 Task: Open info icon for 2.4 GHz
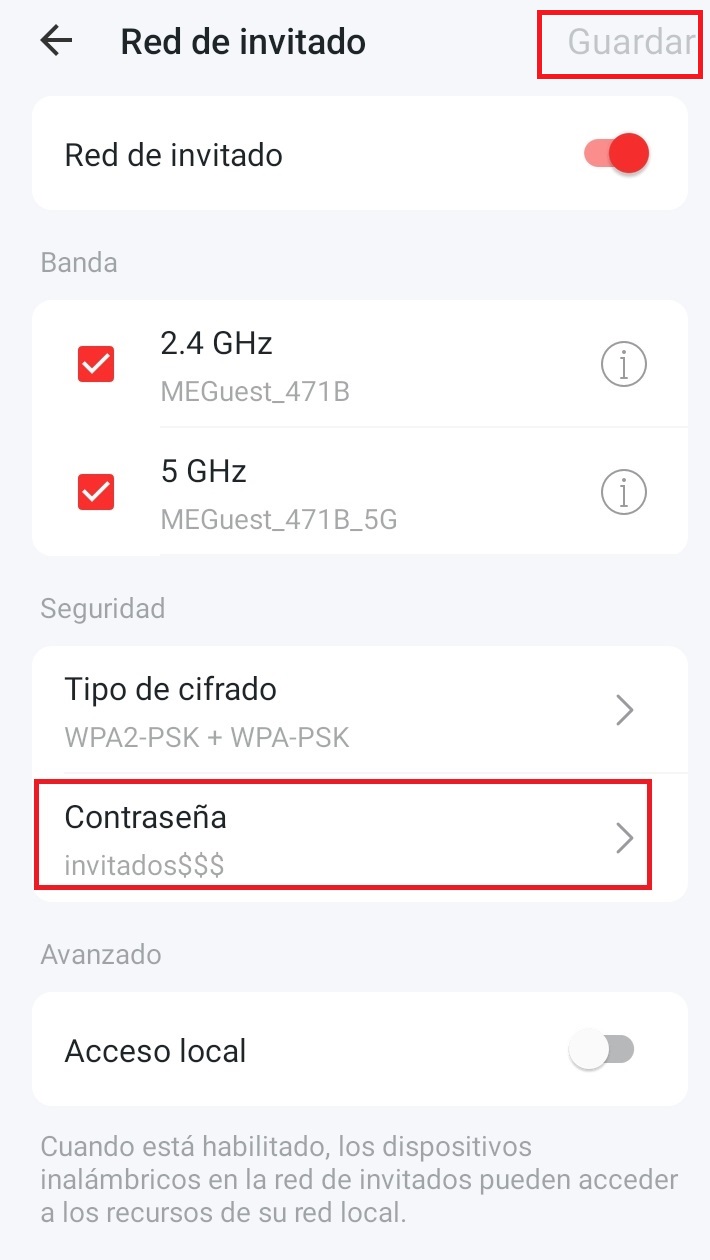coord(624,365)
